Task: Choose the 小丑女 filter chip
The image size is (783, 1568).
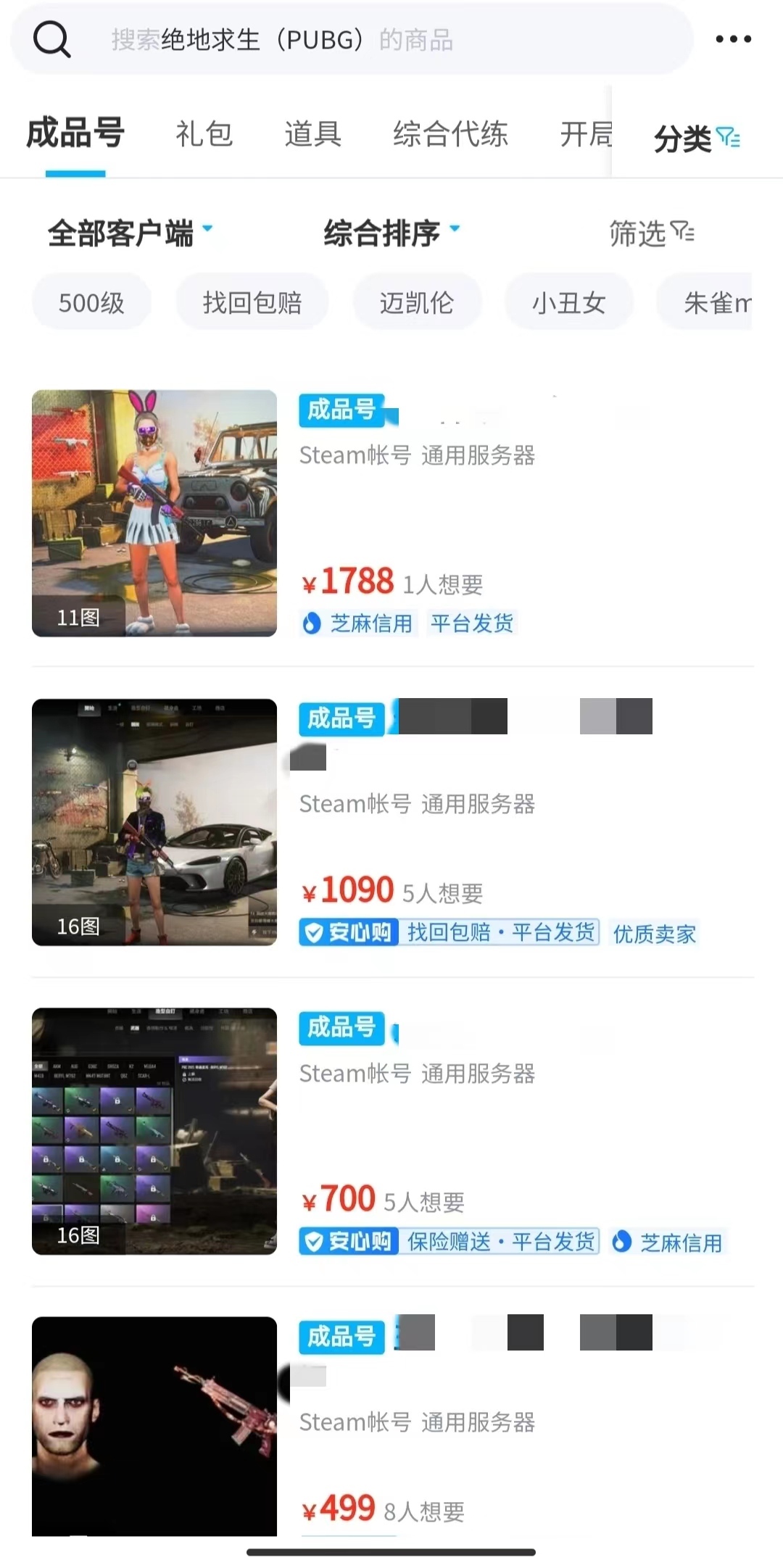Action: (x=568, y=302)
